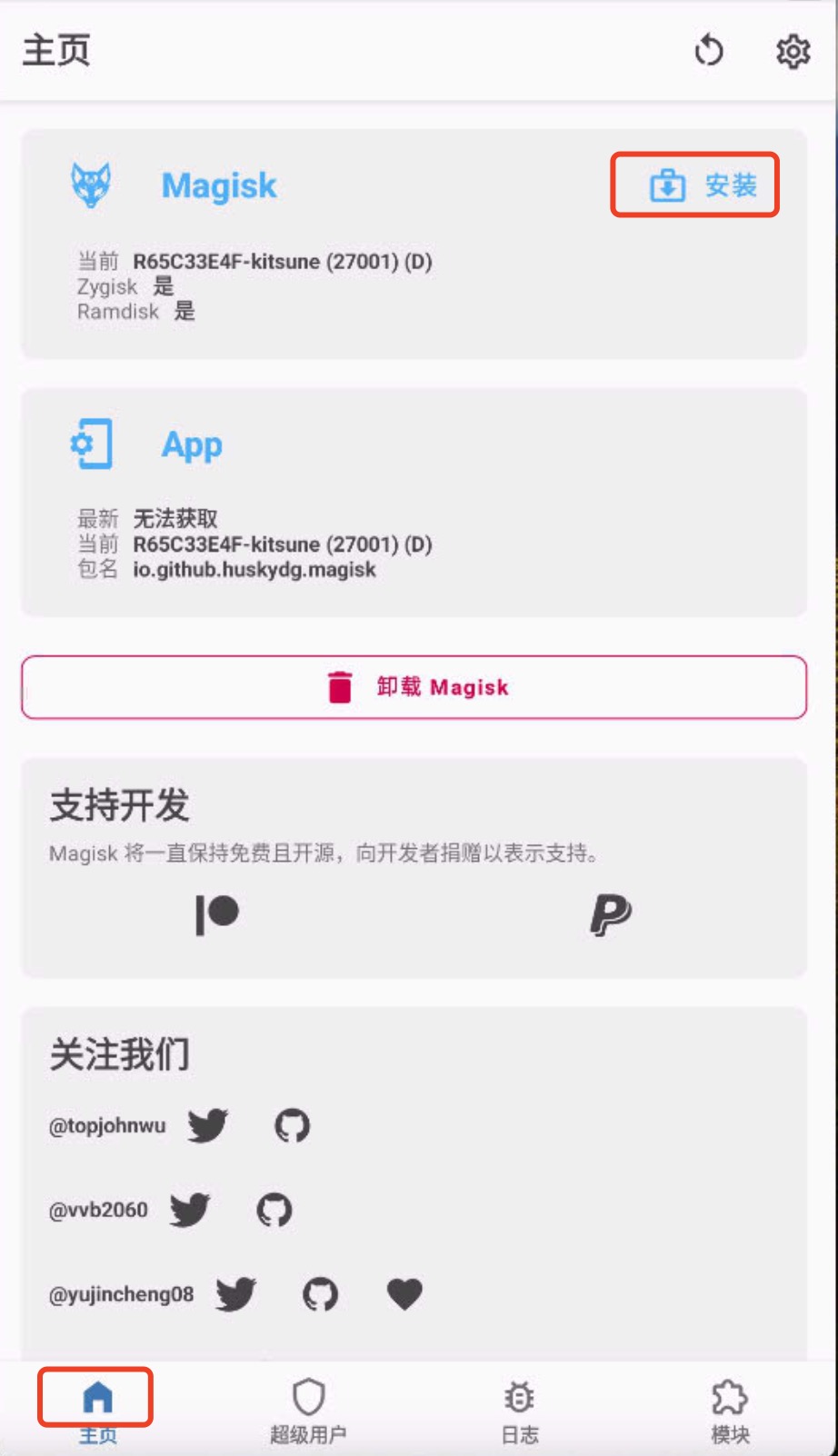Open @topjohnwu's Twitter profile

coord(208,1125)
